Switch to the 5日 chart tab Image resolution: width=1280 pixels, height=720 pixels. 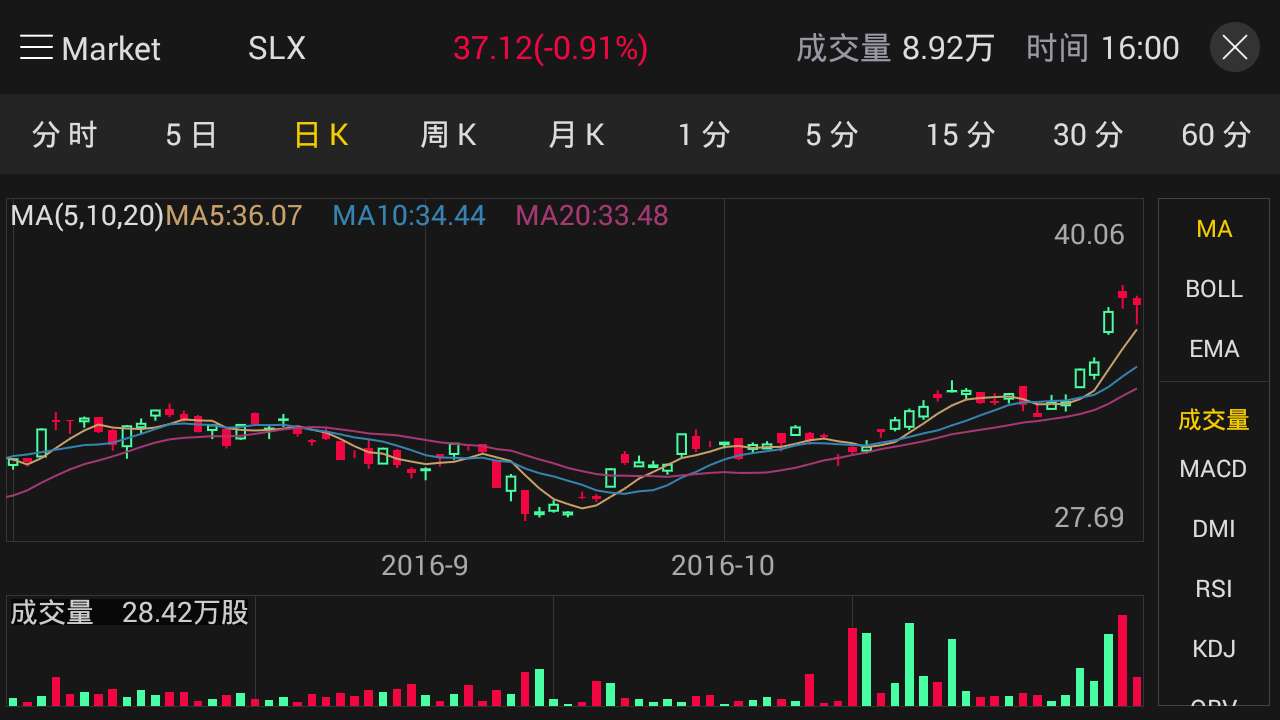point(192,135)
